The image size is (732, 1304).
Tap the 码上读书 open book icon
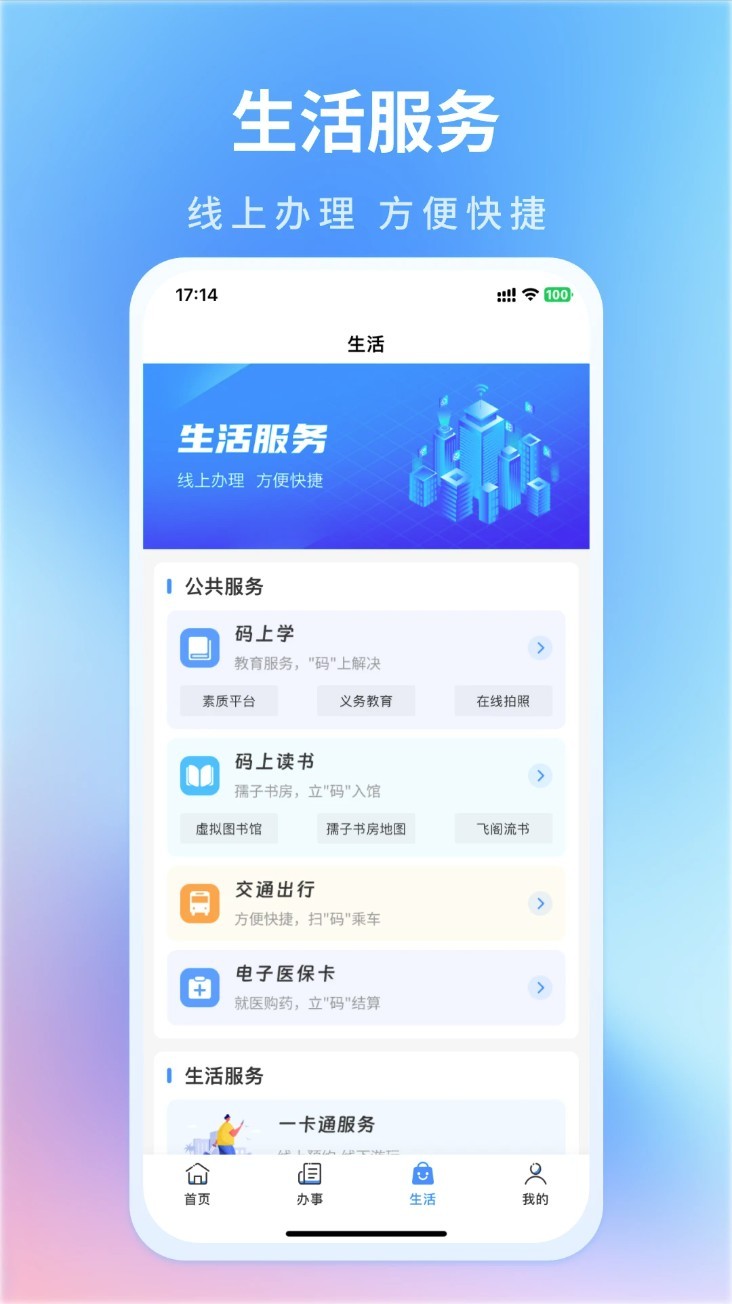coord(200,775)
